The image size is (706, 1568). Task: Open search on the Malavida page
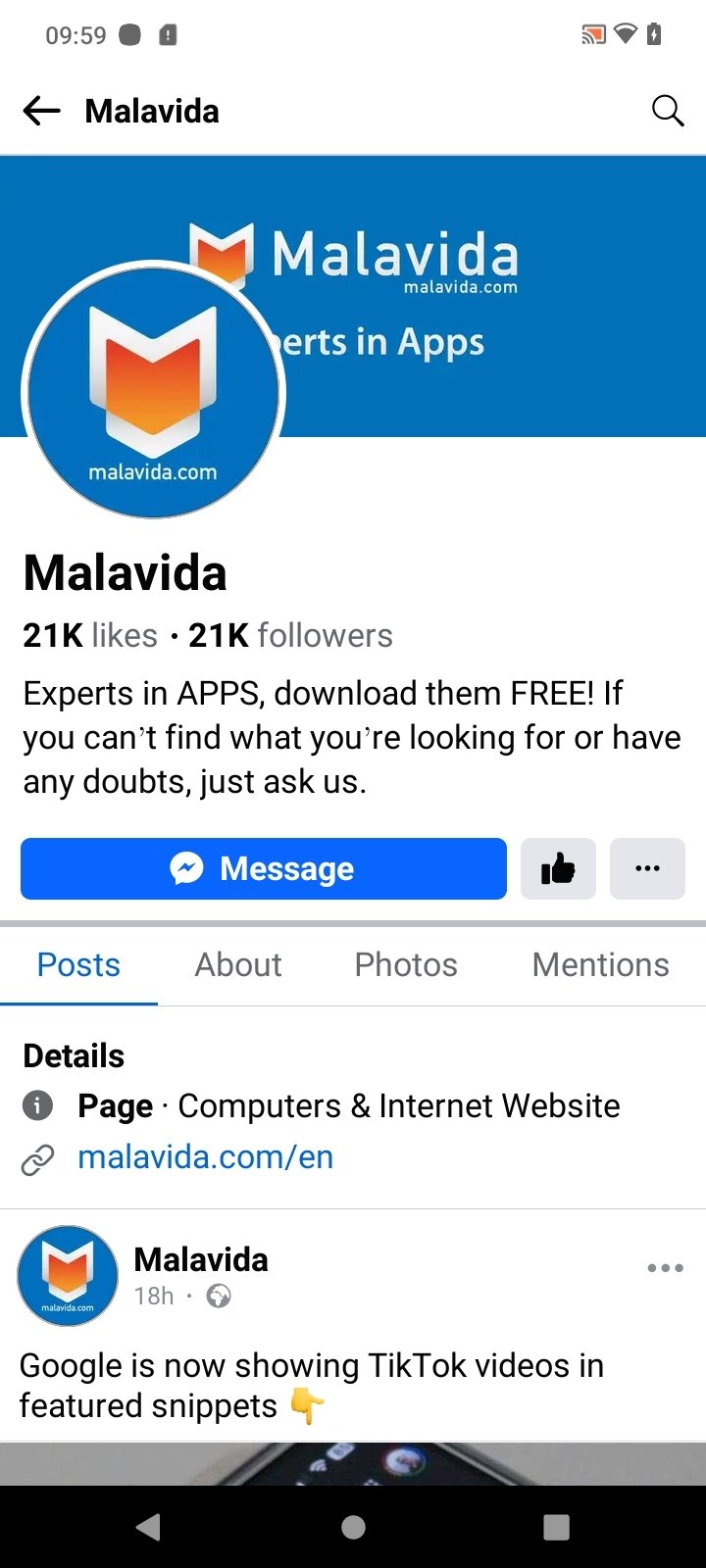pos(668,111)
